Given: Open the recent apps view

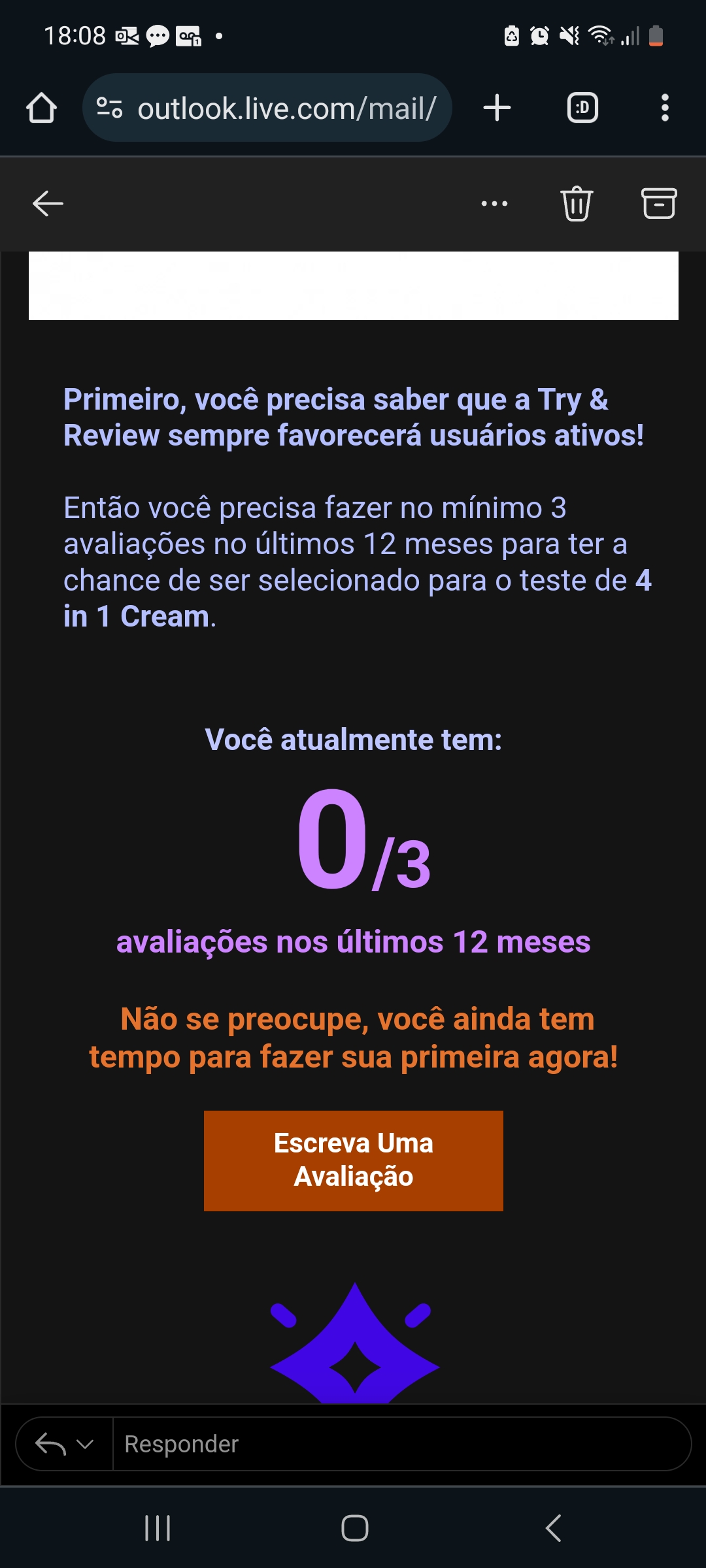Looking at the screenshot, I should (158, 1528).
